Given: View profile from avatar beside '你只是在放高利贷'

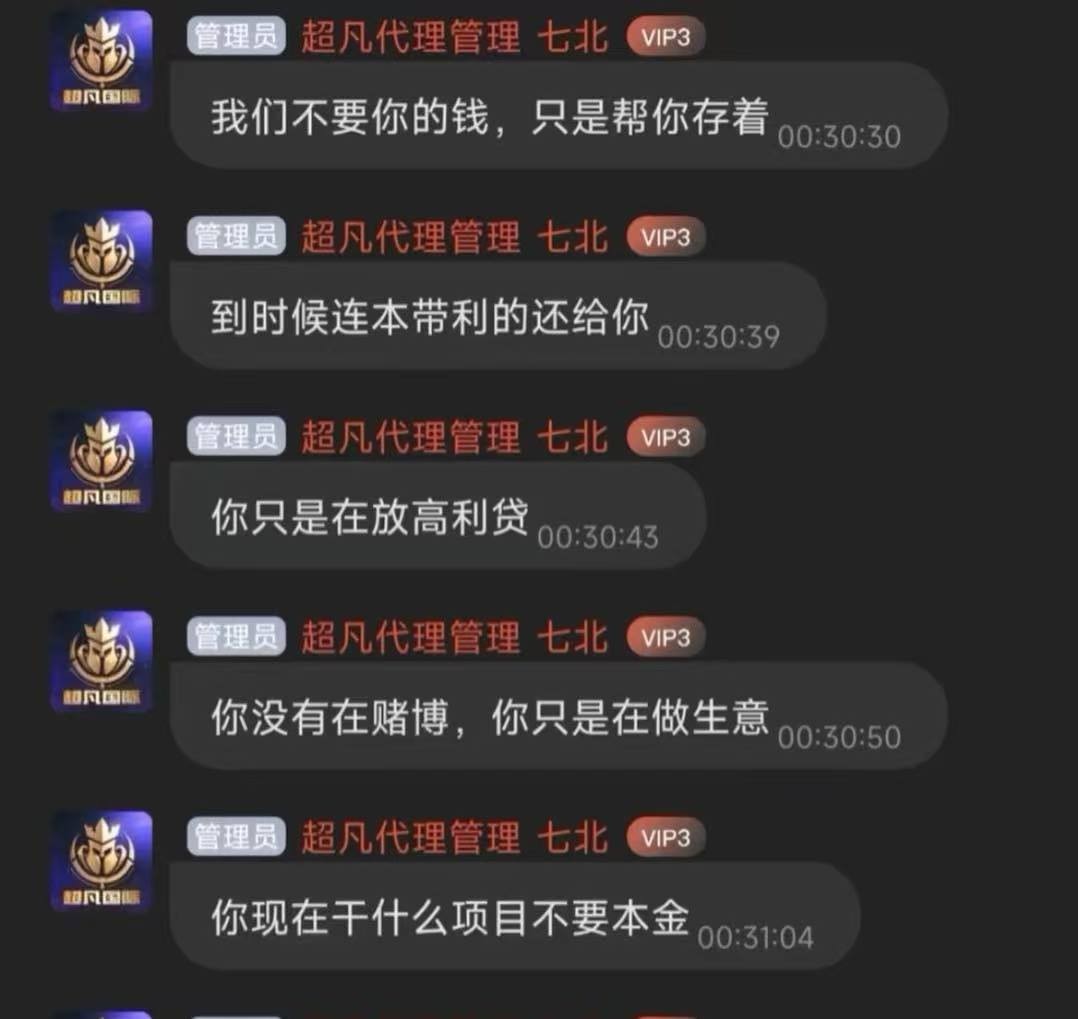Looking at the screenshot, I should 101,460.
